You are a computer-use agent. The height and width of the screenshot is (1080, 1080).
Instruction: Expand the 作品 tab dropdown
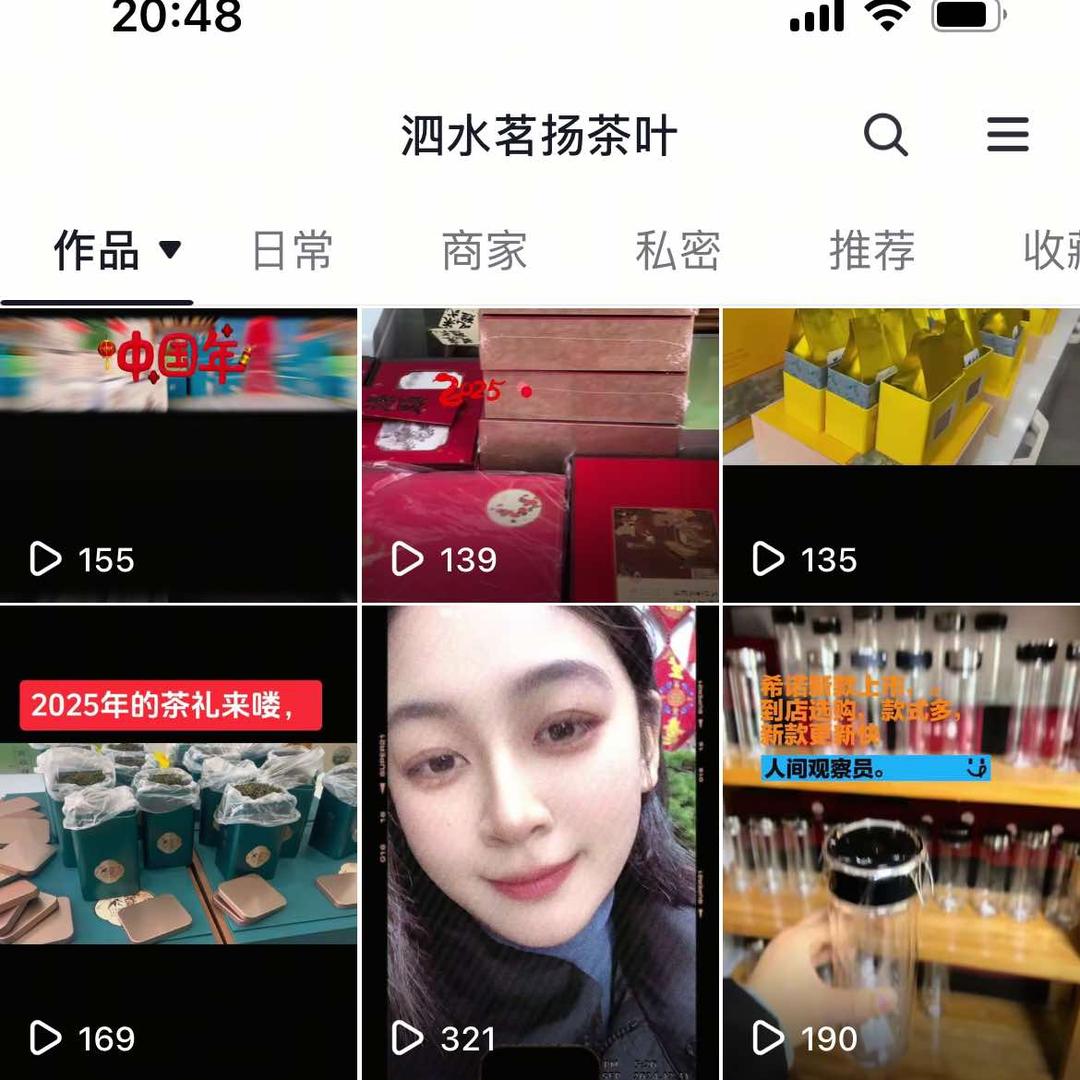[x=170, y=249]
